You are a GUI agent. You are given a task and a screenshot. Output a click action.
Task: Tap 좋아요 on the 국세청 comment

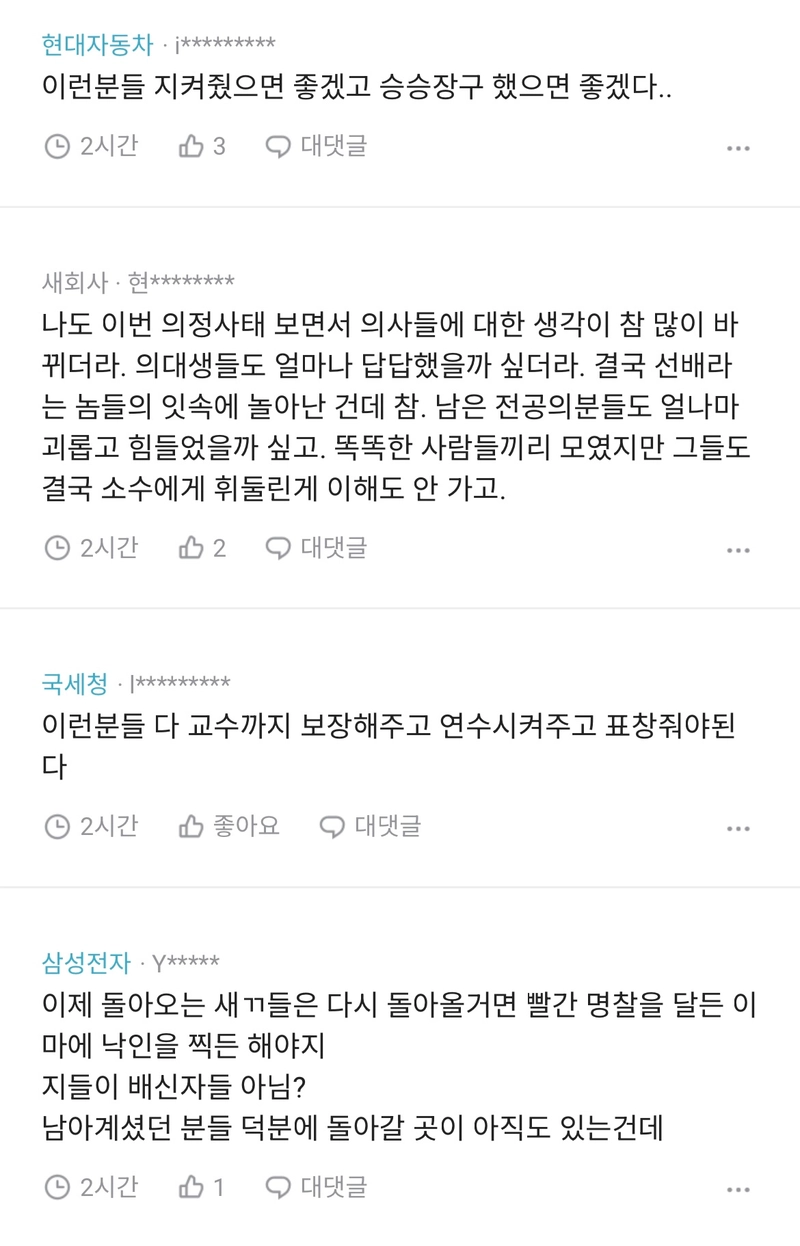(x=228, y=826)
